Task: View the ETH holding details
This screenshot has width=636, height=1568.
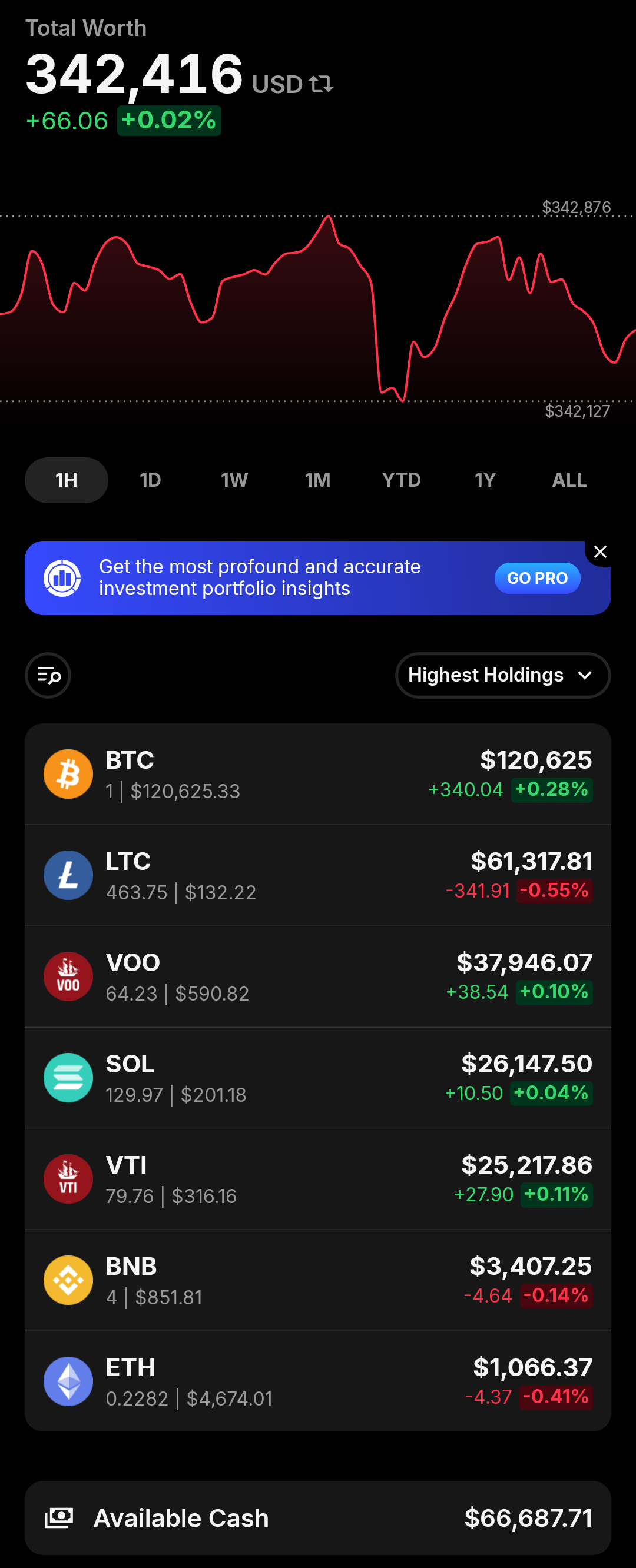Action: tap(318, 1381)
